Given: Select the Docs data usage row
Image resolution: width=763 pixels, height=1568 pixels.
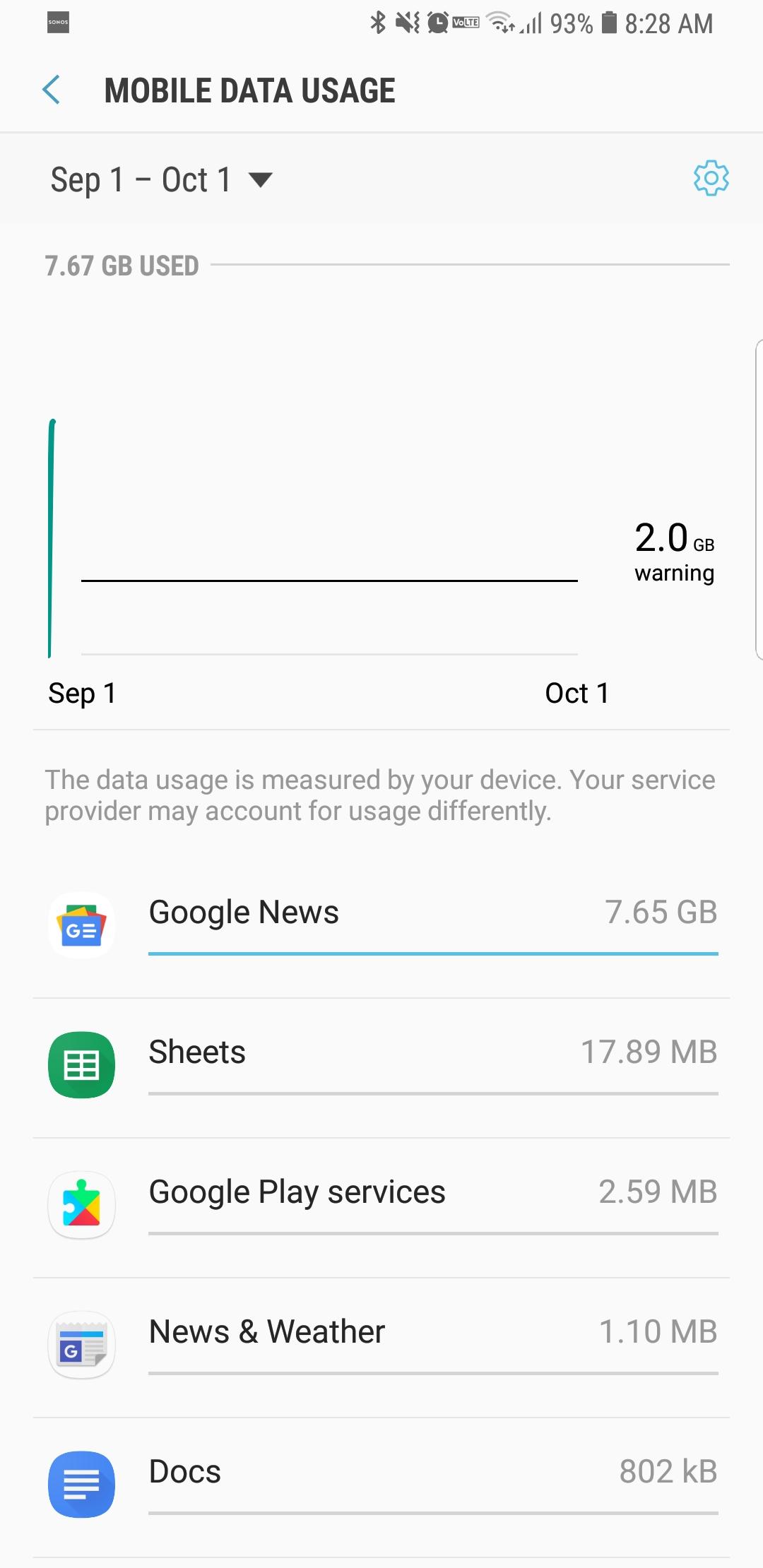Looking at the screenshot, I should (381, 1485).
